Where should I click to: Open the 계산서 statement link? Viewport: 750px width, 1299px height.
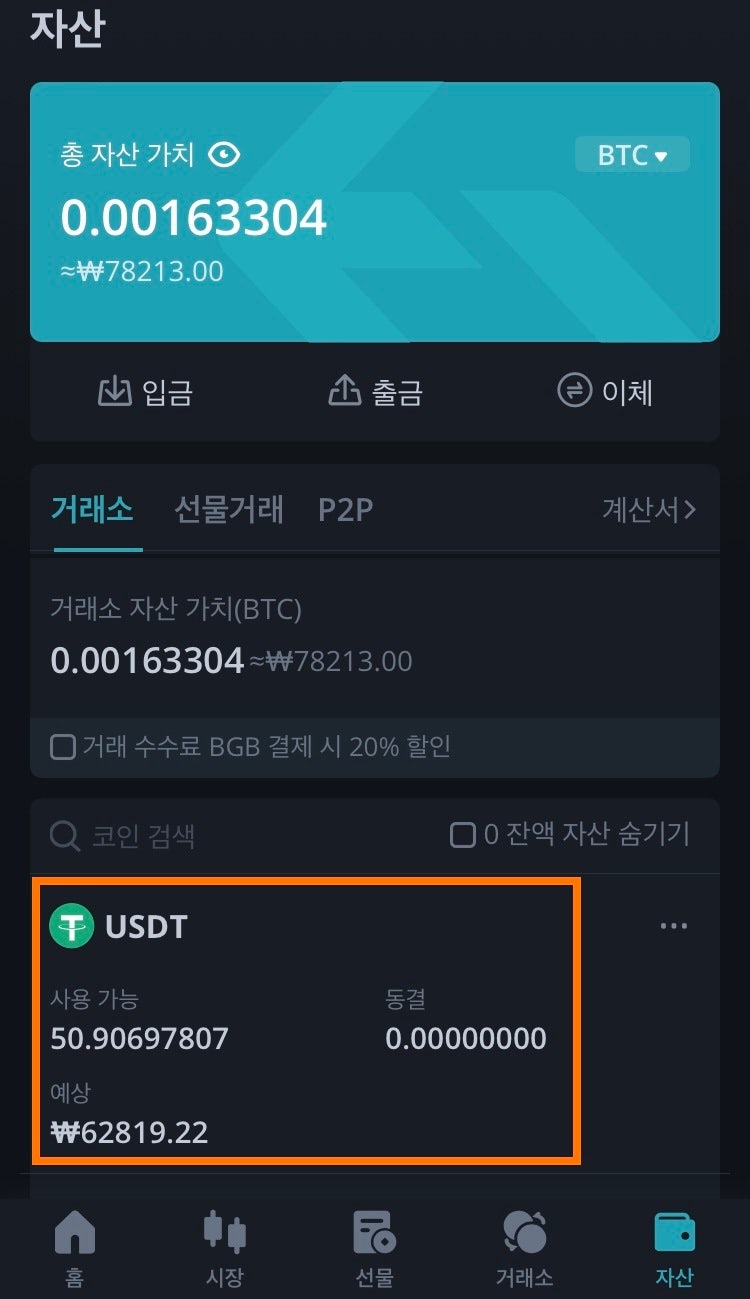tap(648, 510)
